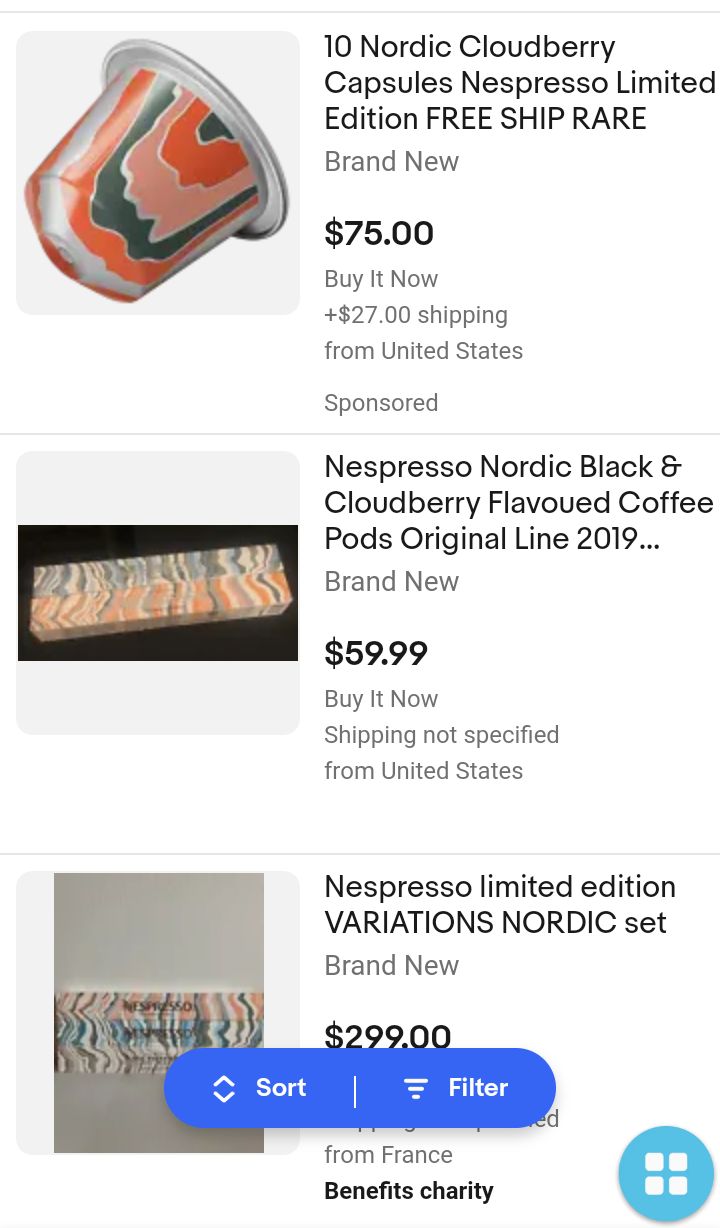Open the Nespresso Nordic Black & Cloudberry listing

coord(518,503)
